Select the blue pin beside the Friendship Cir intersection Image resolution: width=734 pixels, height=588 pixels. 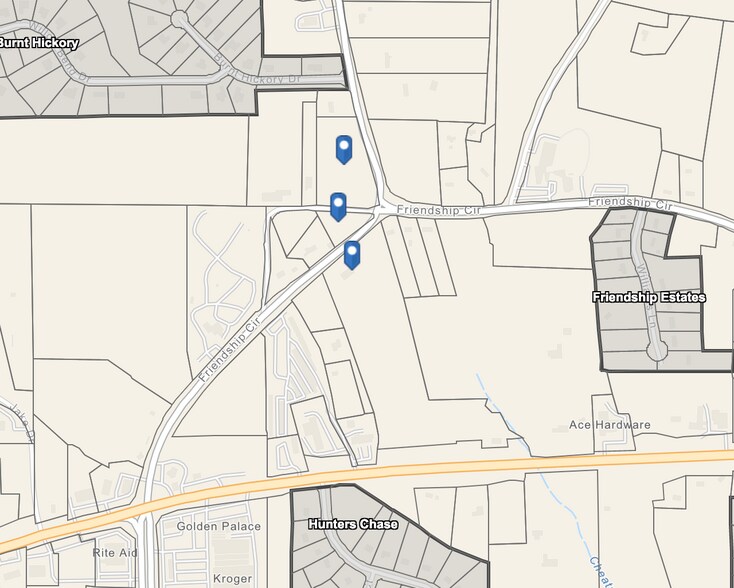pos(338,205)
